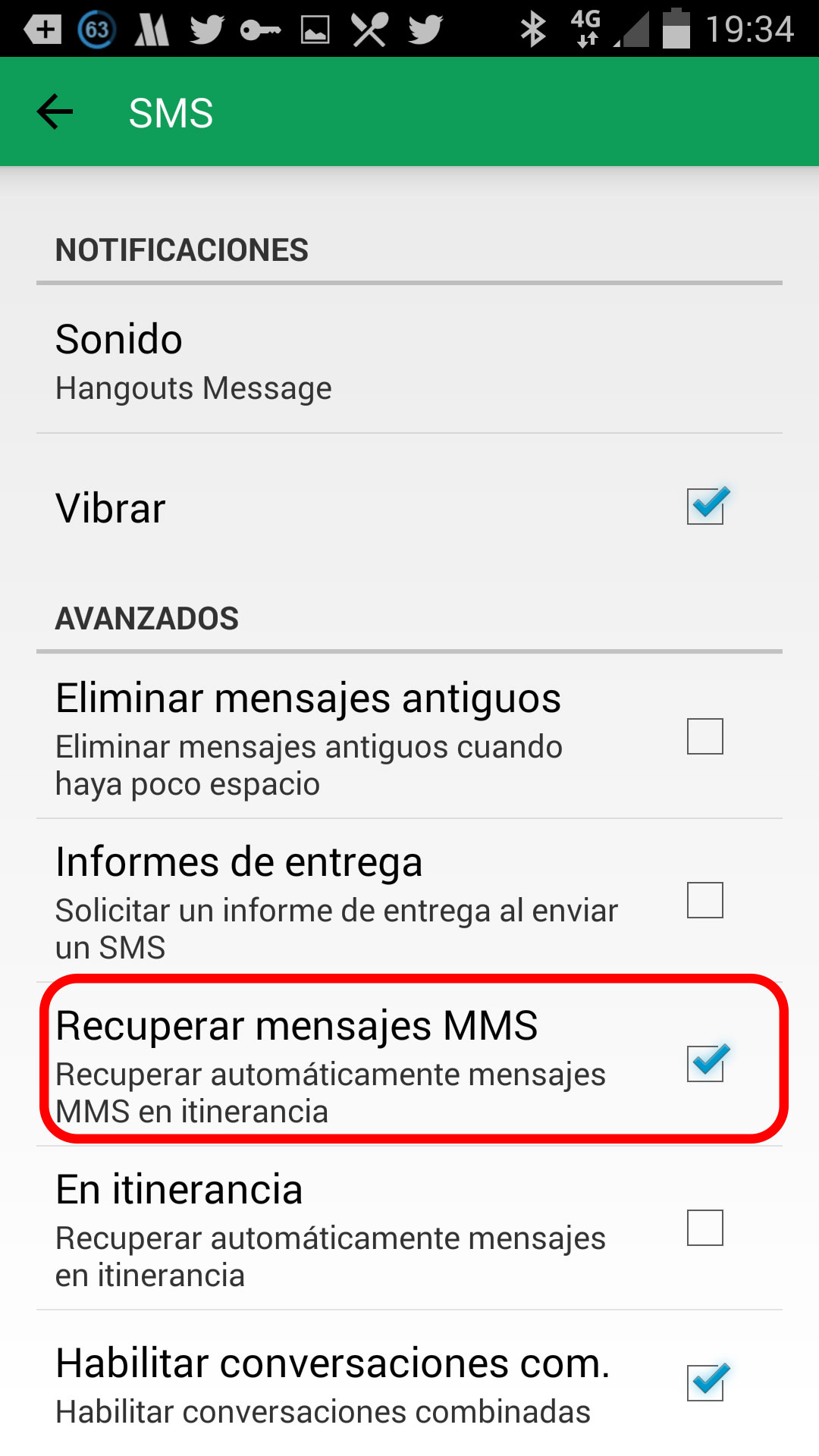Uncheck Habilitar conversaciones combinadas
Image resolution: width=819 pixels, height=1456 pixels.
705,1382
